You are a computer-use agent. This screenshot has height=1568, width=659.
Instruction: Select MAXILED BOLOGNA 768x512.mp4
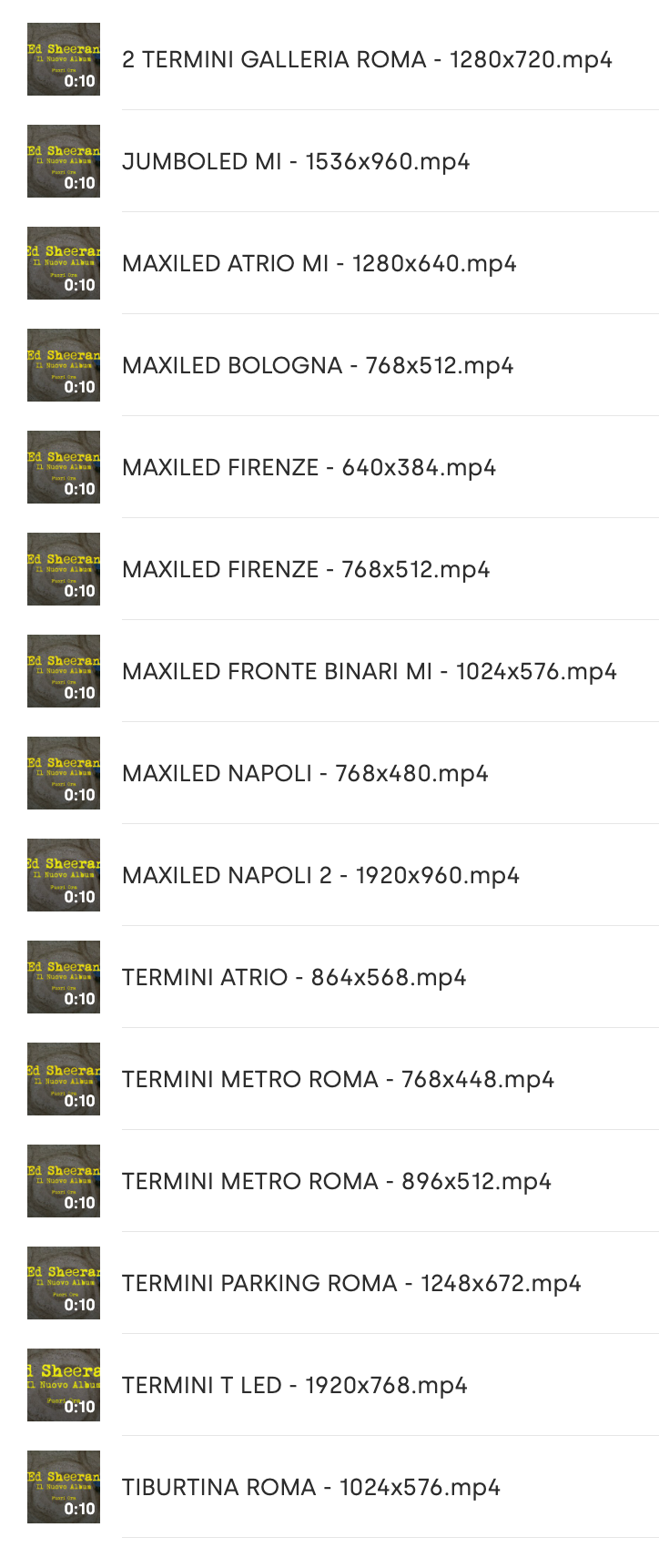point(317,366)
